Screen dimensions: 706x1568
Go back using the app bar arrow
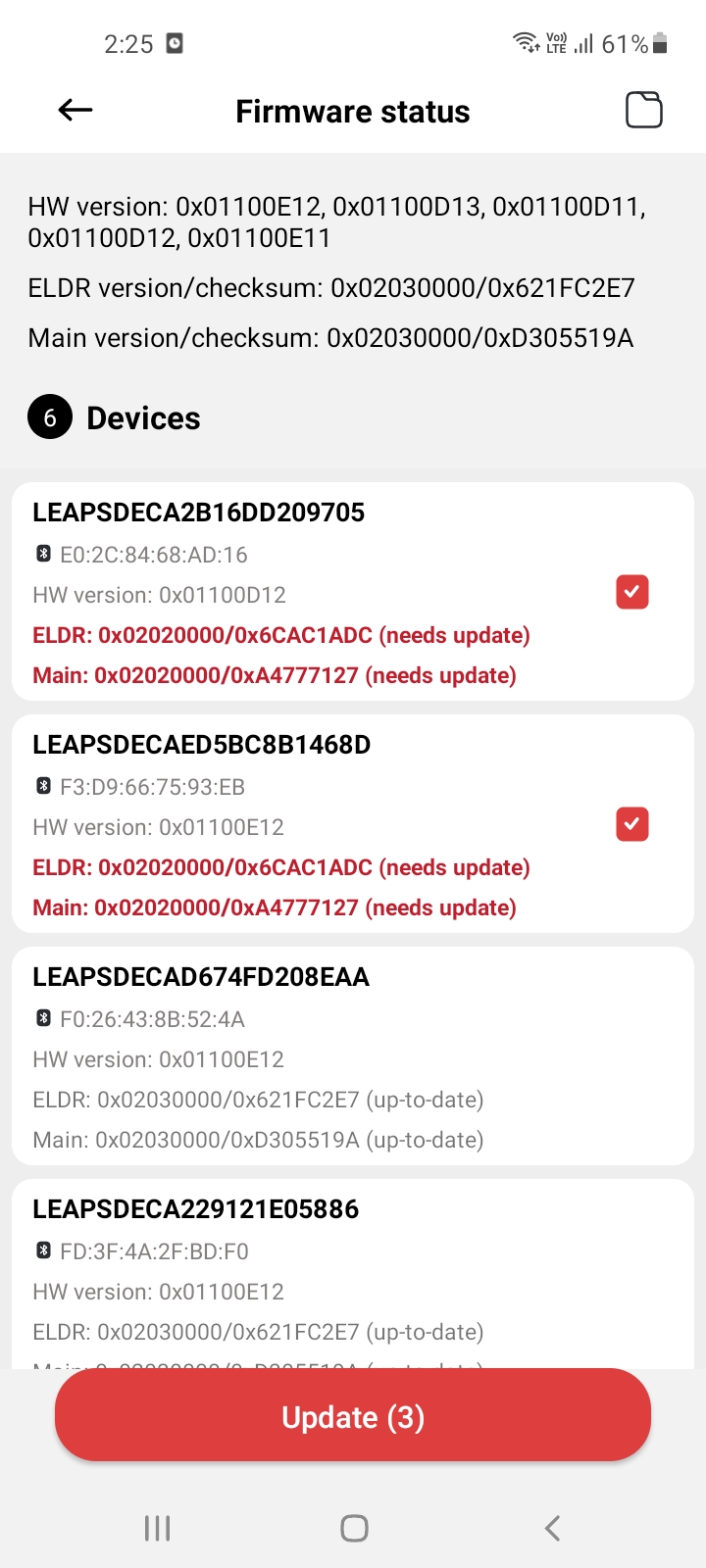point(76,111)
